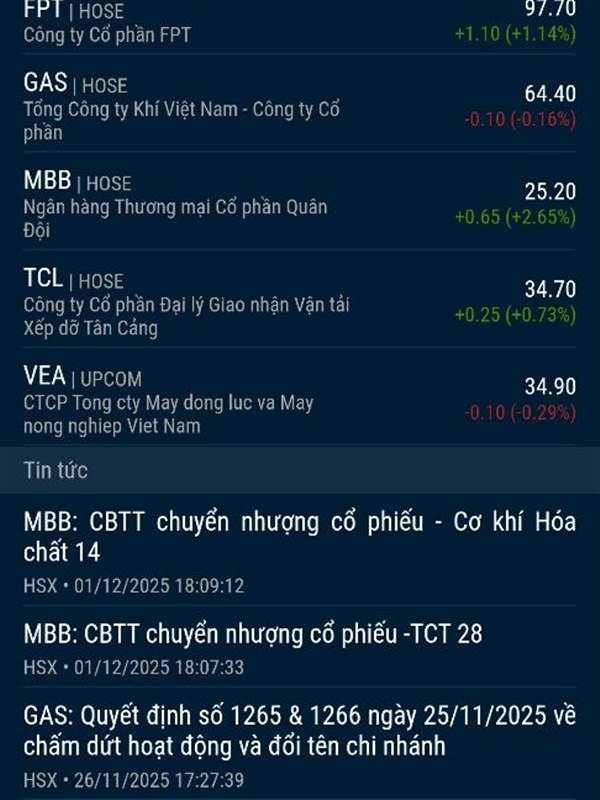Read MBB news about Cơ khí Hóa chất 14

[x=300, y=551]
